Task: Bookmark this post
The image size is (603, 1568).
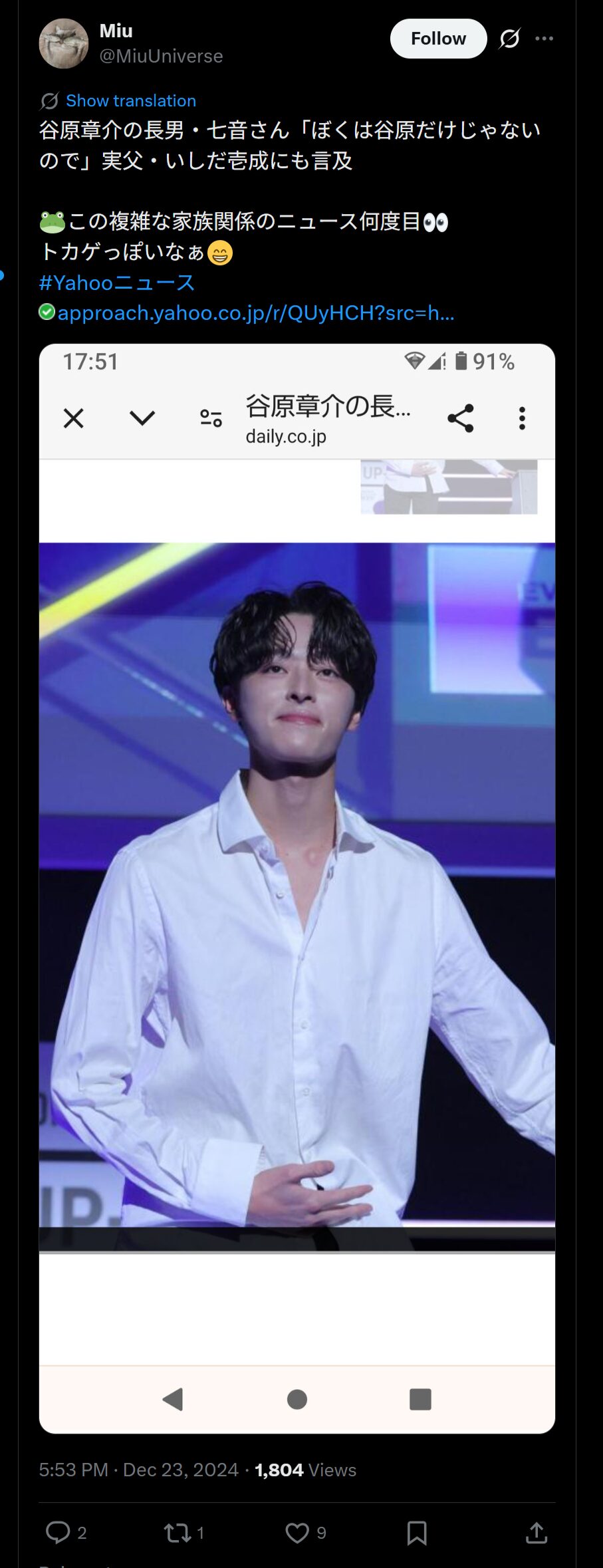Action: [x=417, y=1533]
